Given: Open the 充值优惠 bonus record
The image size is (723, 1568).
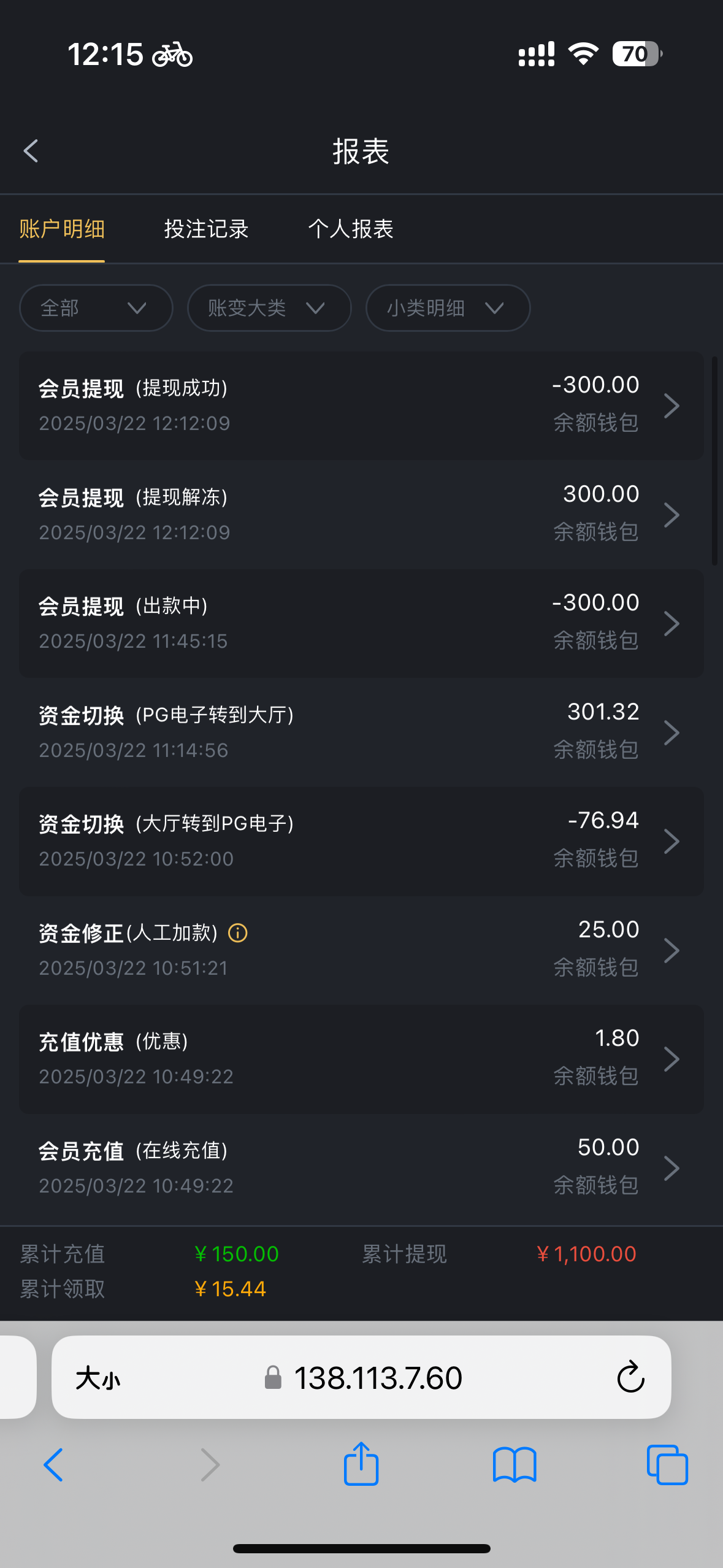Looking at the screenshot, I should click(361, 1059).
